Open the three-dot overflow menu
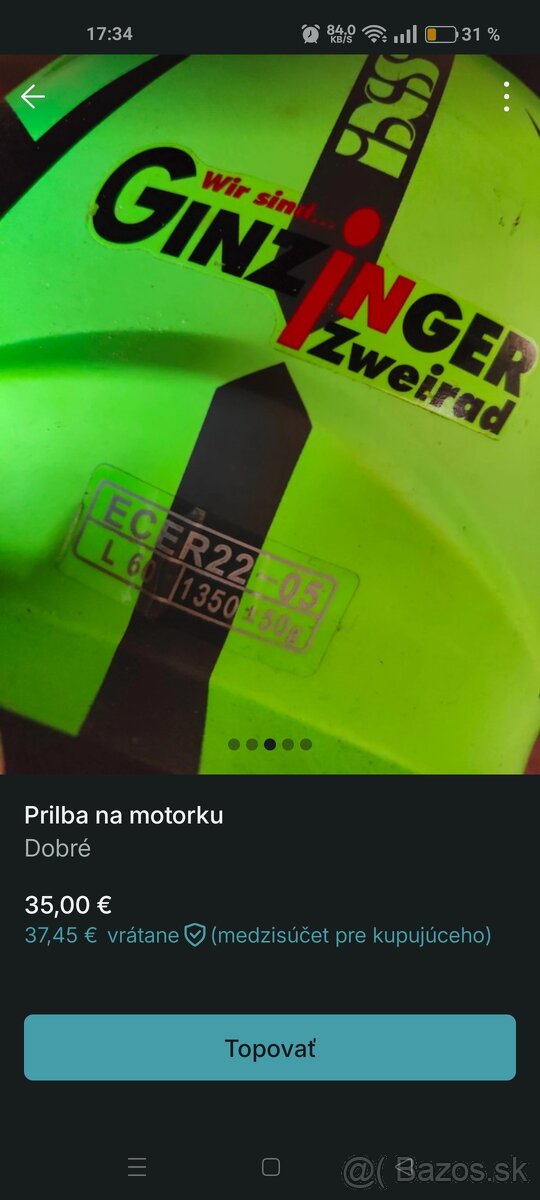540x1200 pixels. 507,96
